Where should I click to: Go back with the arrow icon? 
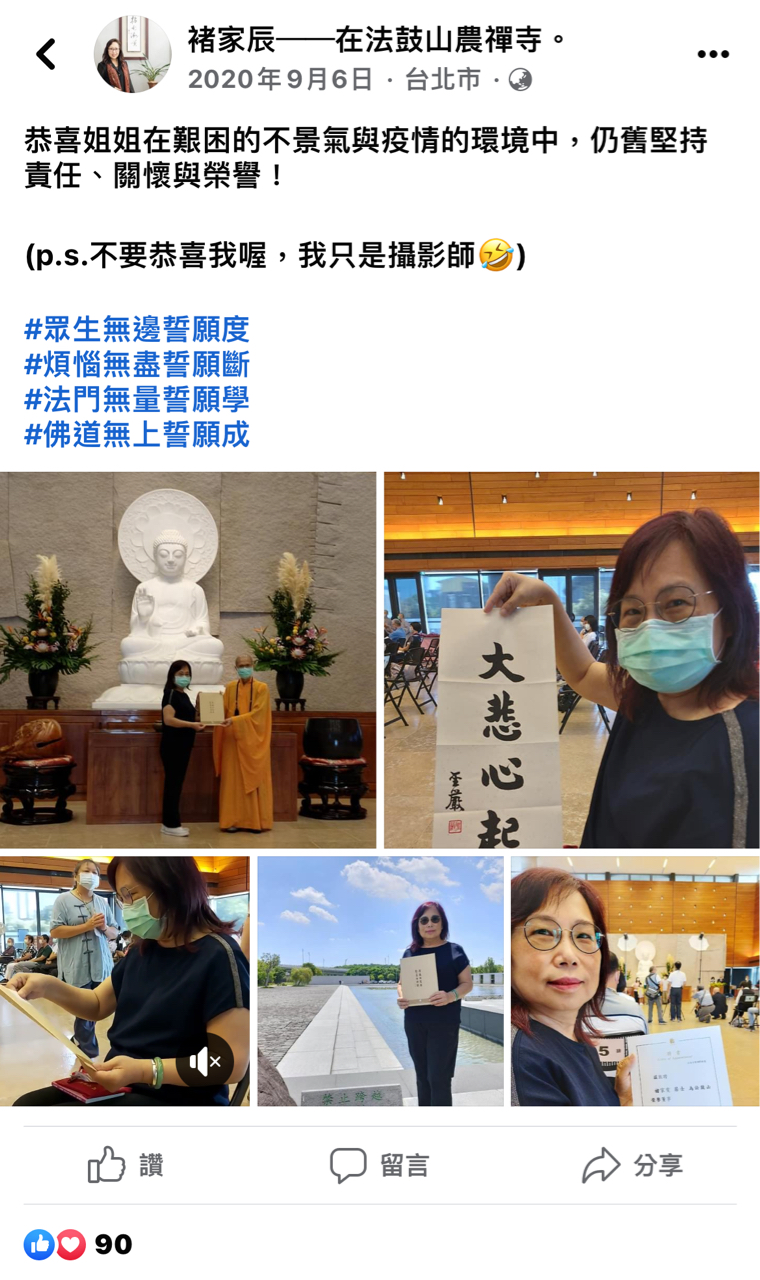tap(46, 54)
